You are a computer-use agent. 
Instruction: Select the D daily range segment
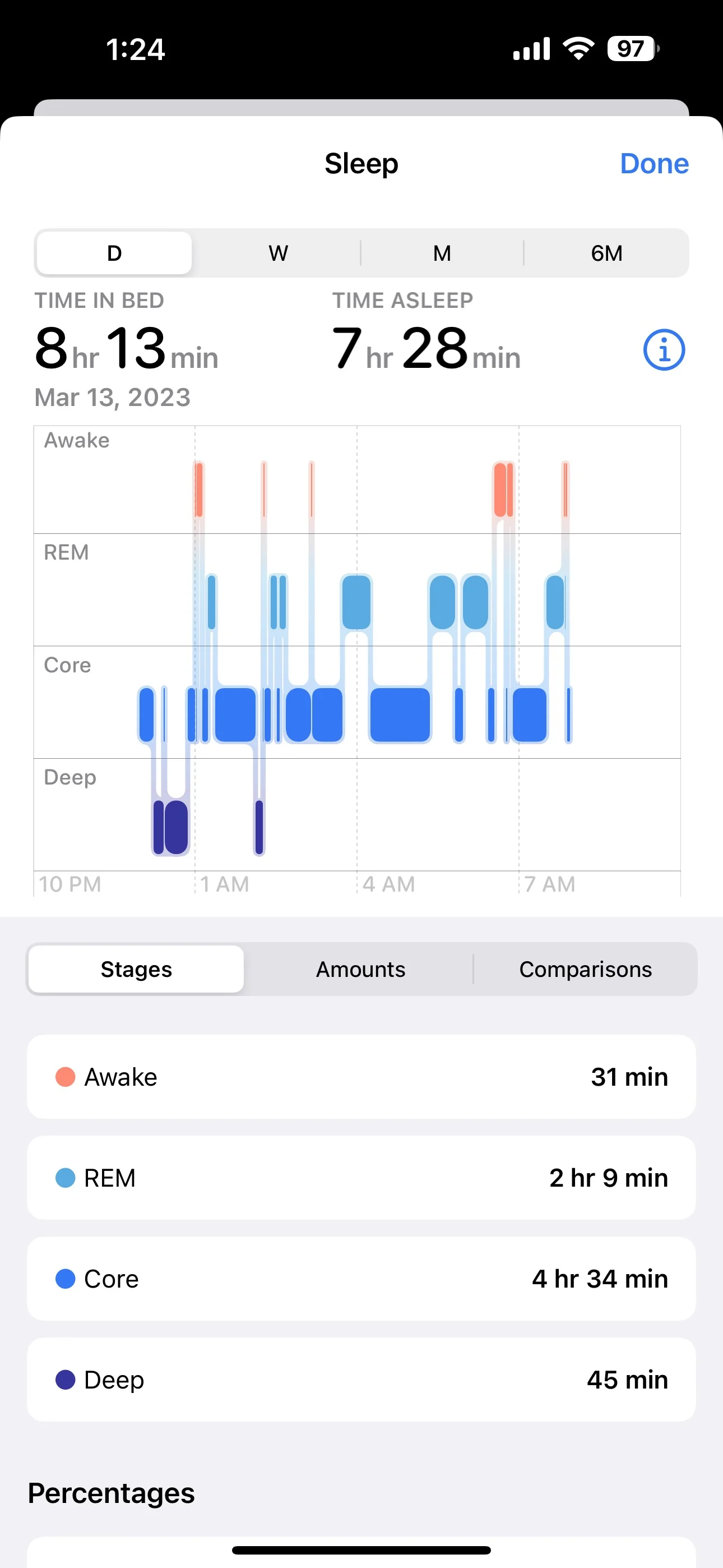pyautogui.click(x=114, y=253)
